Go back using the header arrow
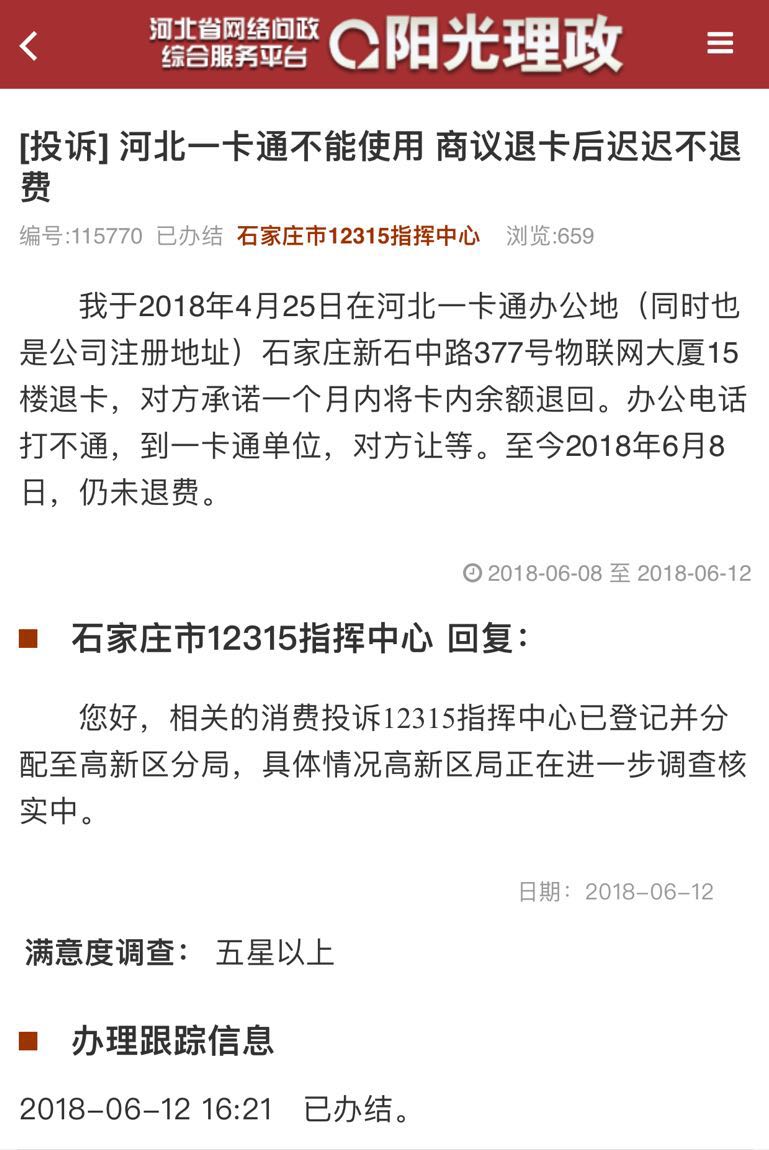Screen dimensions: 769x1150 pos(29,45)
